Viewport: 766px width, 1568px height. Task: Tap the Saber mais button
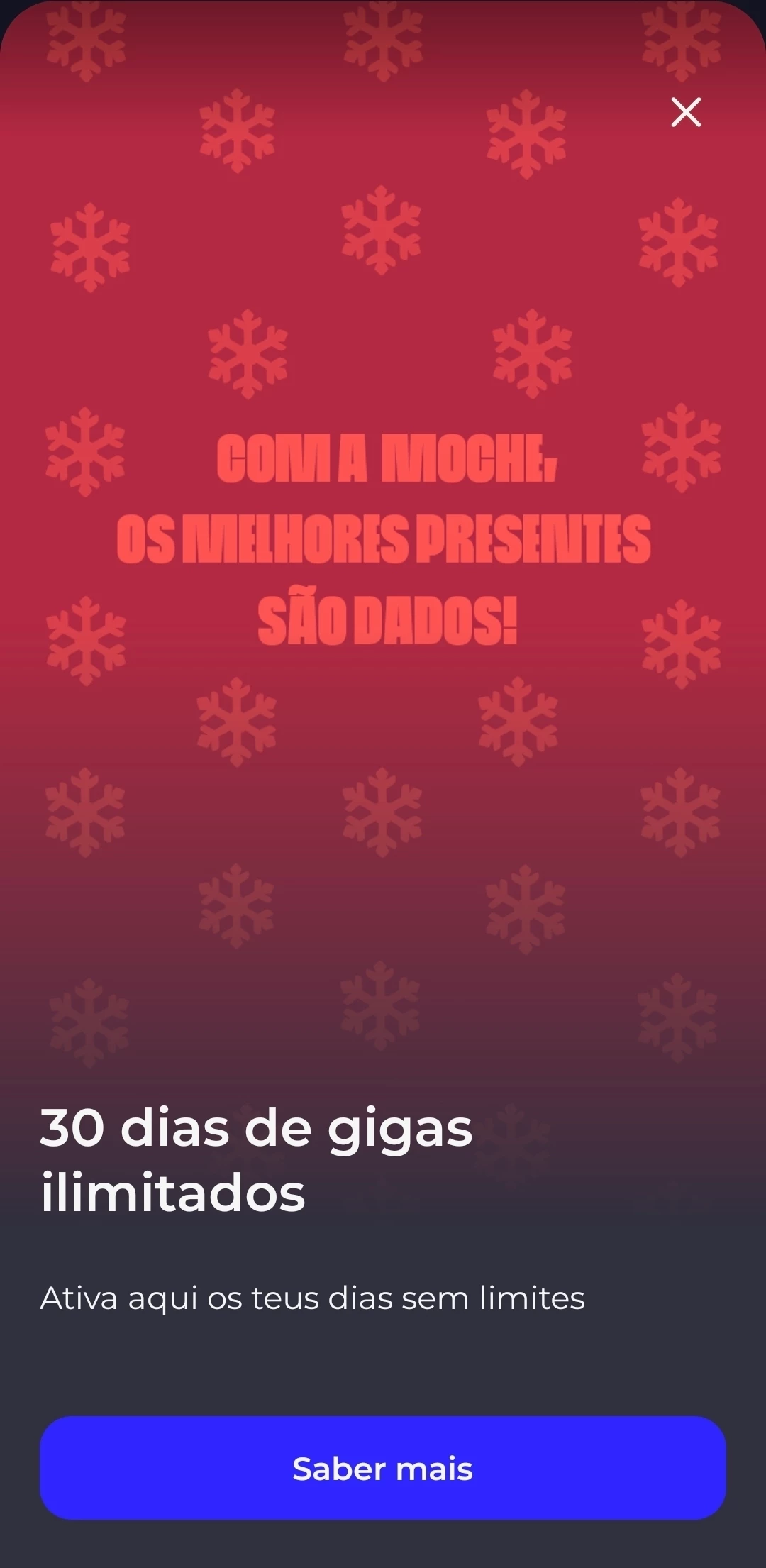click(383, 1468)
